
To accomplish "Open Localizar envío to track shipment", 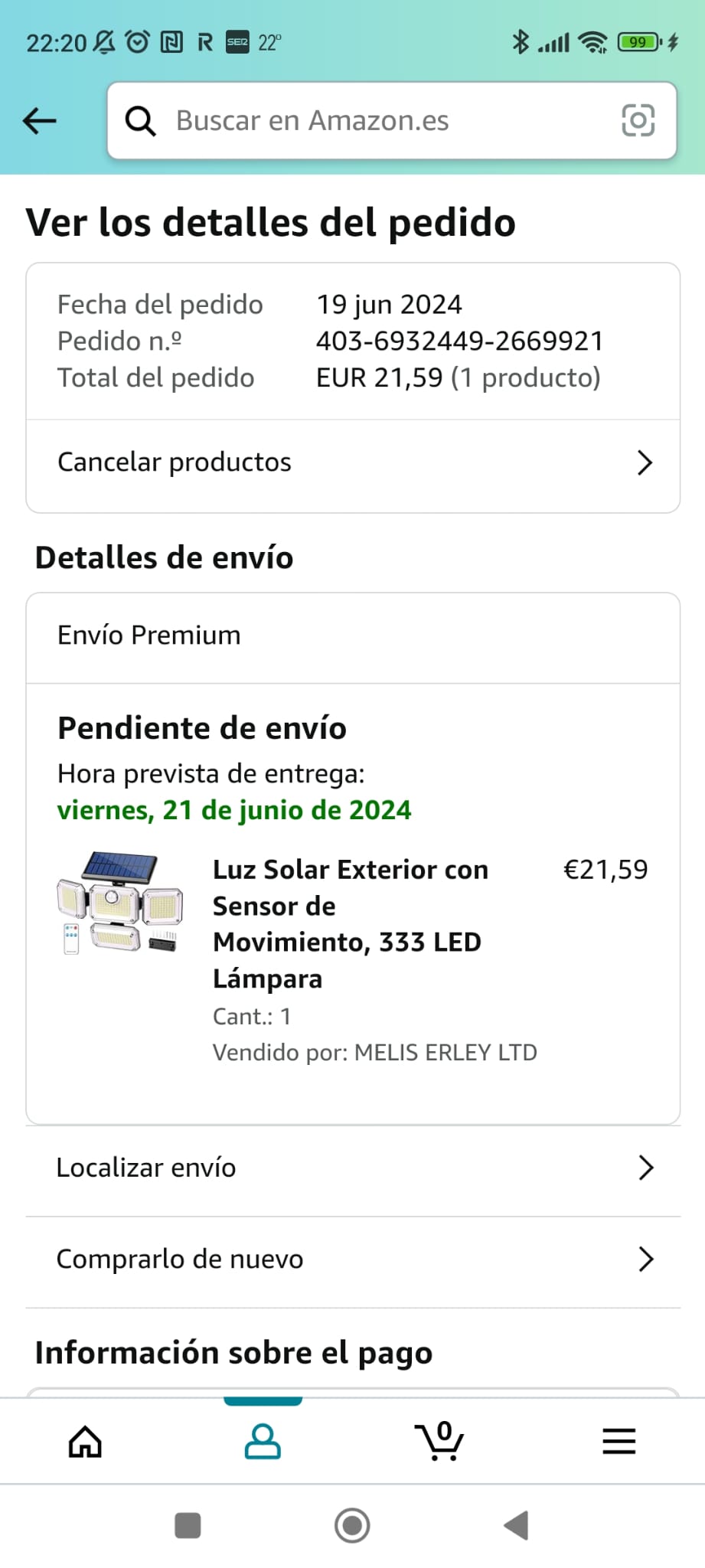I will pyautogui.click(x=353, y=1168).
